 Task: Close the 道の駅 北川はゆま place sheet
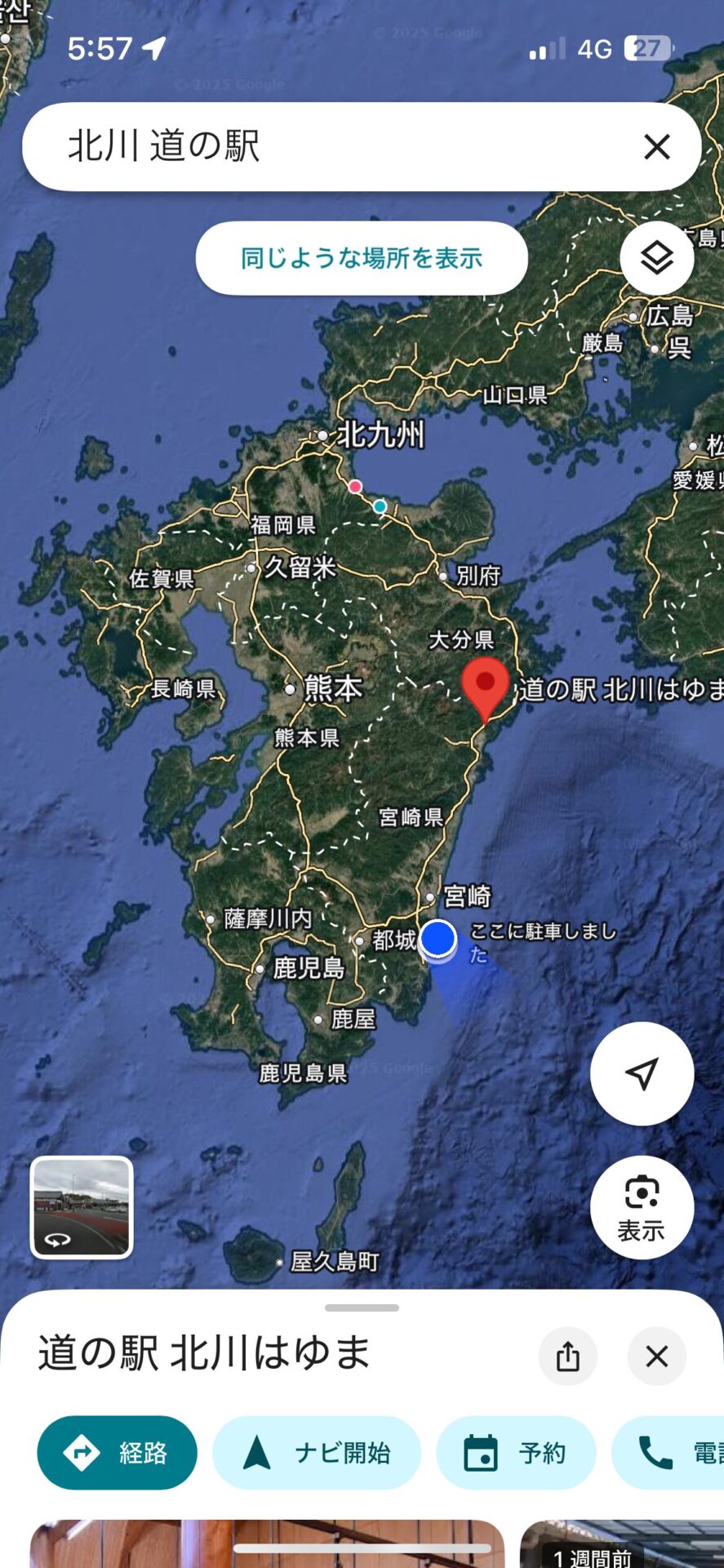(656, 1356)
